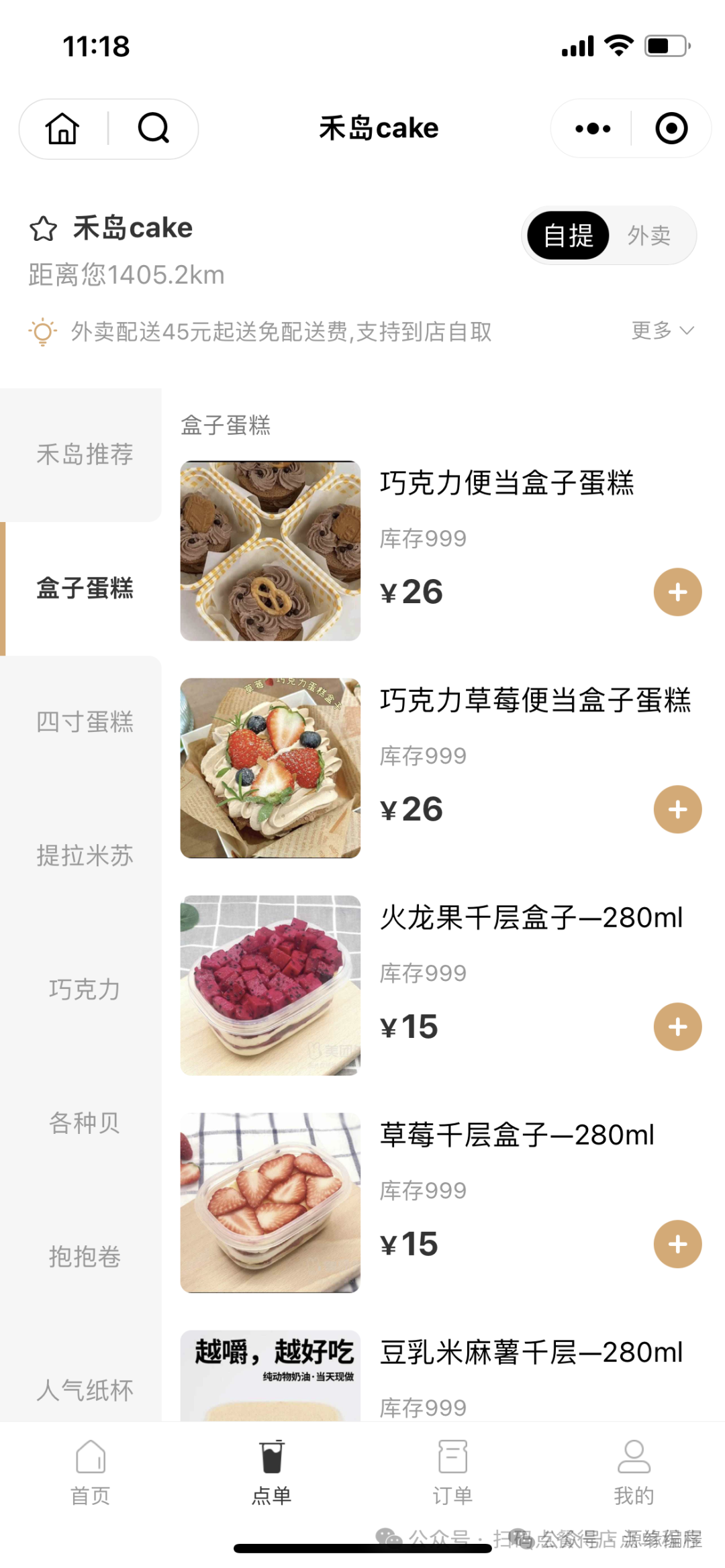Switch to the 提拉米苏 category

[x=85, y=855]
